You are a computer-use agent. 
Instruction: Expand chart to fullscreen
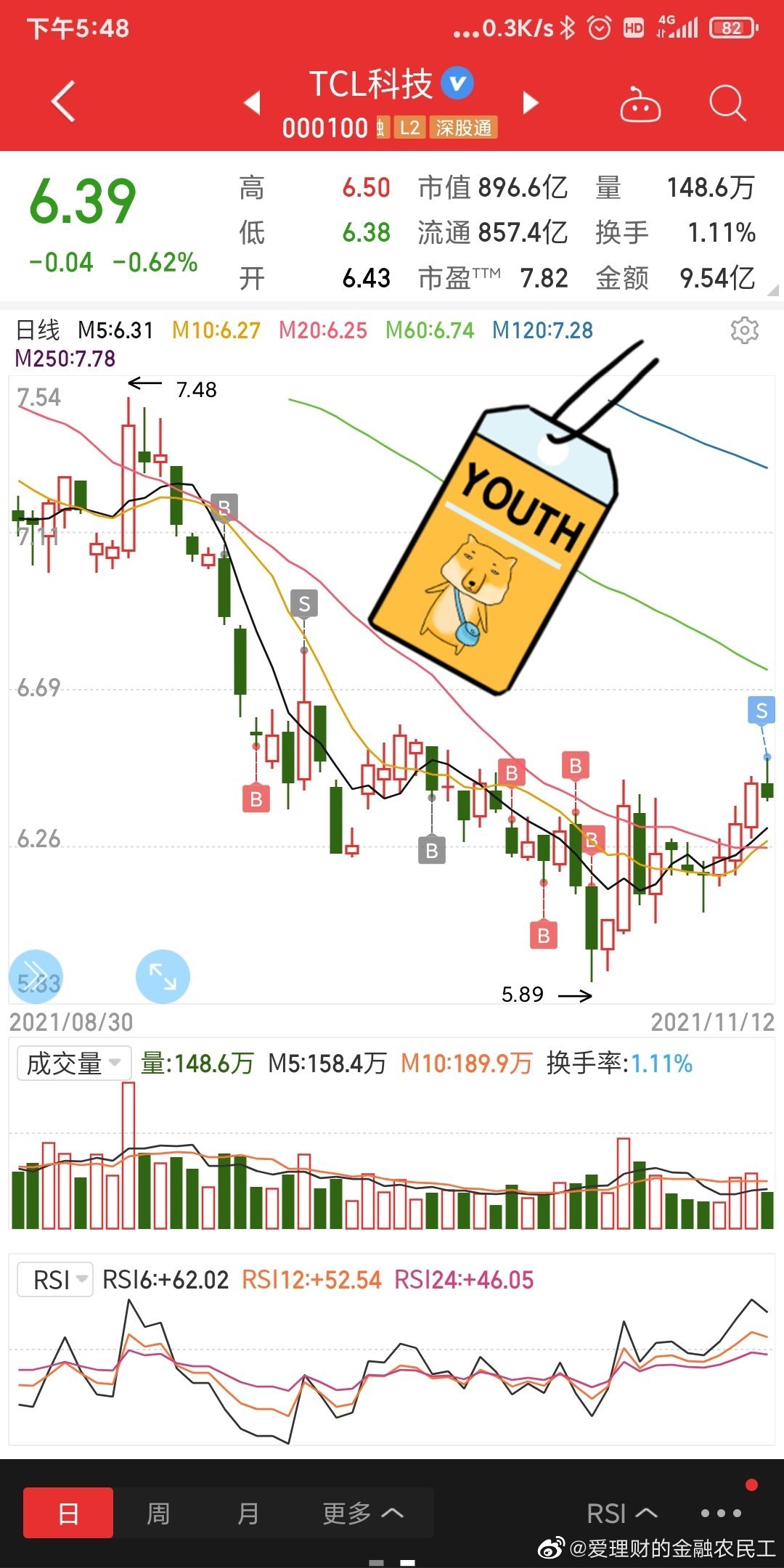[163, 976]
